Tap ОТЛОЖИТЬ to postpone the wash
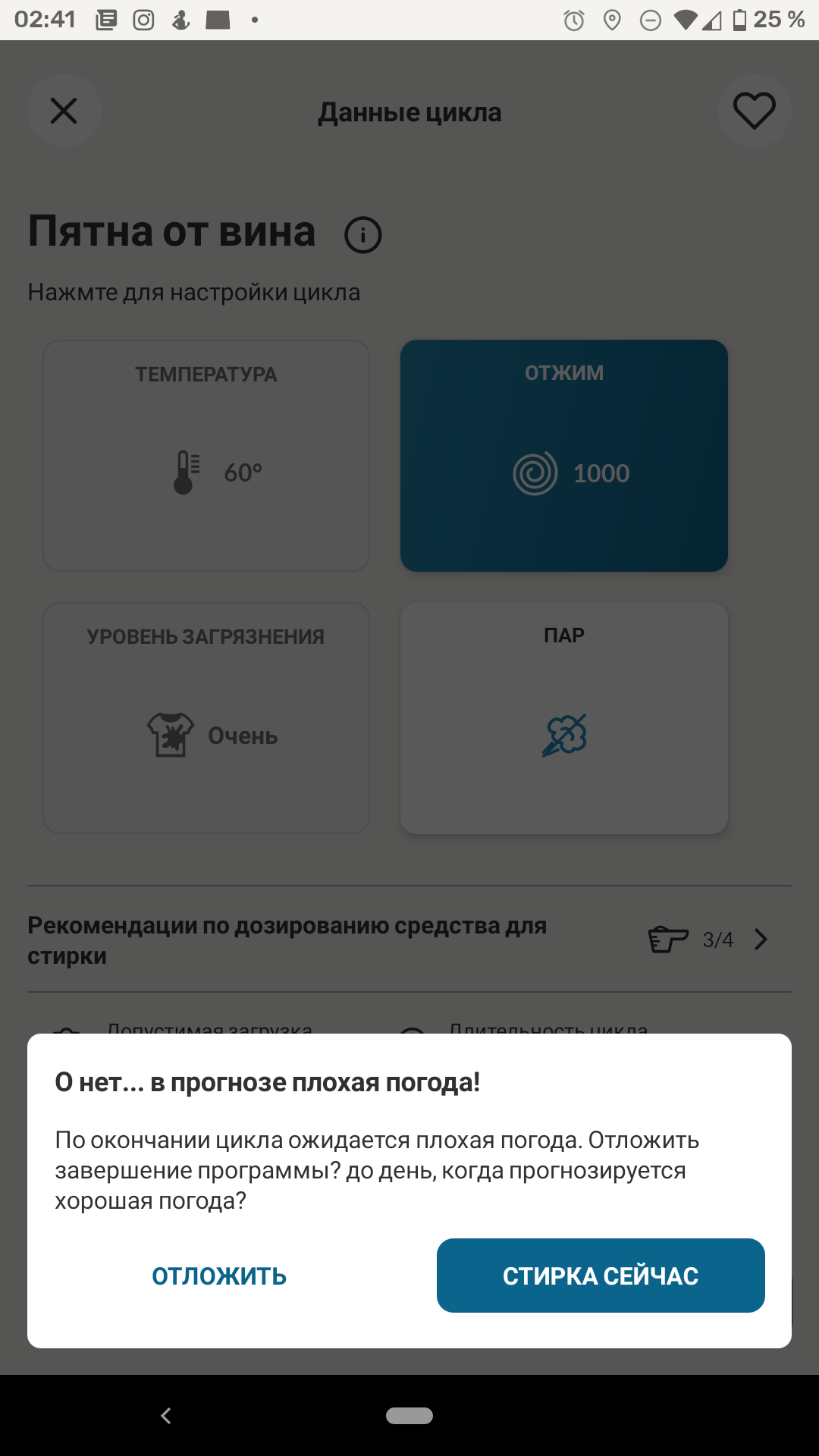 tap(219, 1276)
